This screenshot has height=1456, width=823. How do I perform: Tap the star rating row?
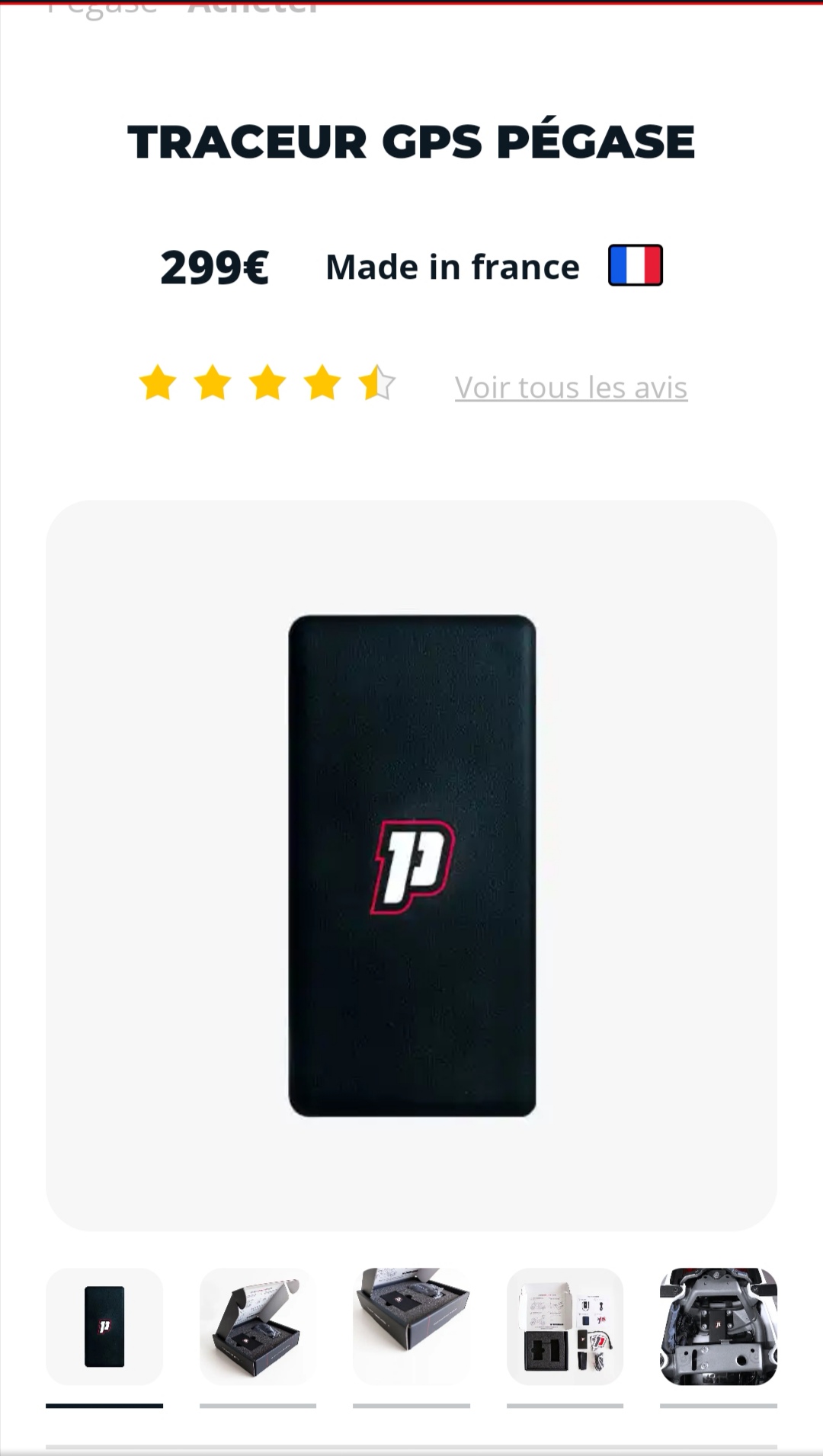[x=267, y=382]
